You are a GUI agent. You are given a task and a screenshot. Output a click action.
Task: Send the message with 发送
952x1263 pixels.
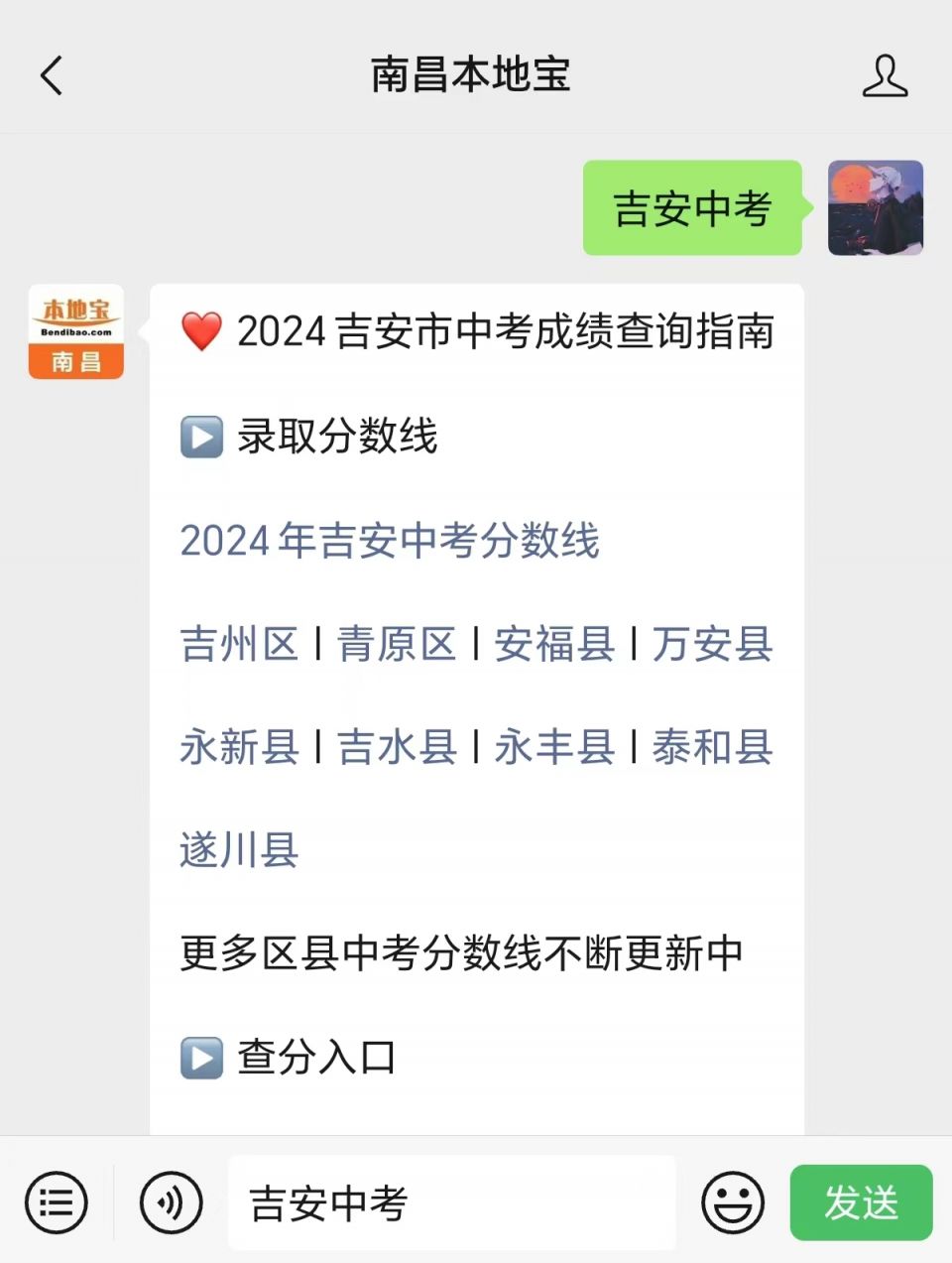(860, 1202)
